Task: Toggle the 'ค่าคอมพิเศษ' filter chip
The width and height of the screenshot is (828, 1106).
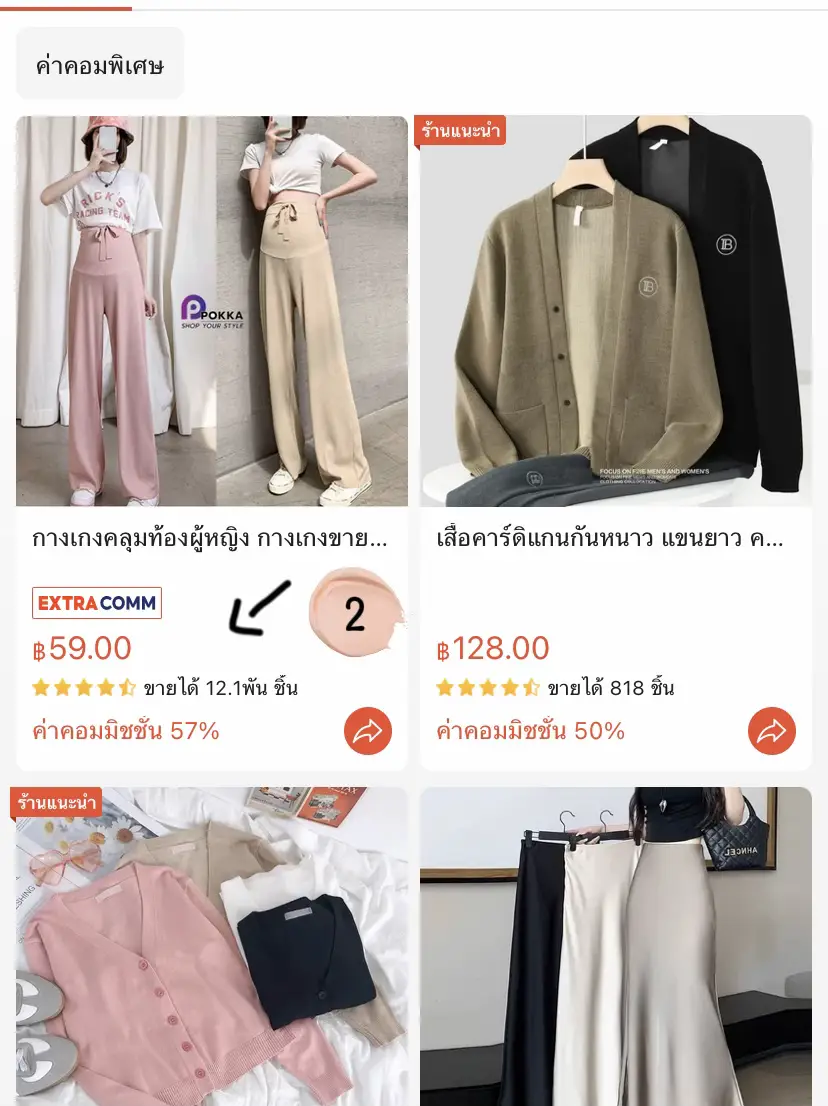Action: 99,62
